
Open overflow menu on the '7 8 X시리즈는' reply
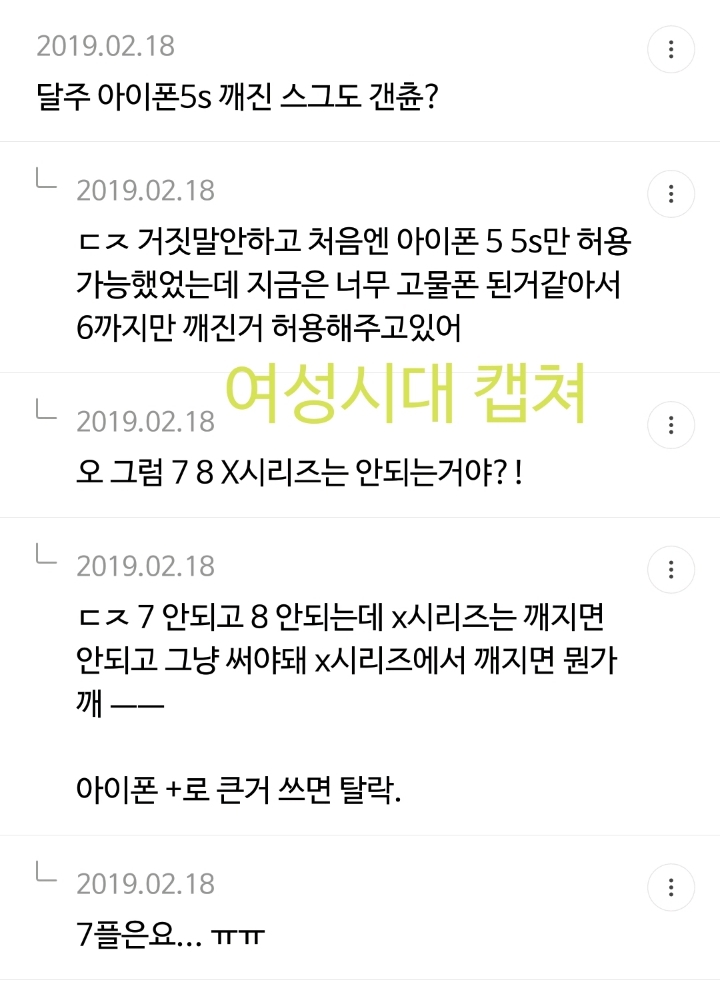tap(671, 425)
